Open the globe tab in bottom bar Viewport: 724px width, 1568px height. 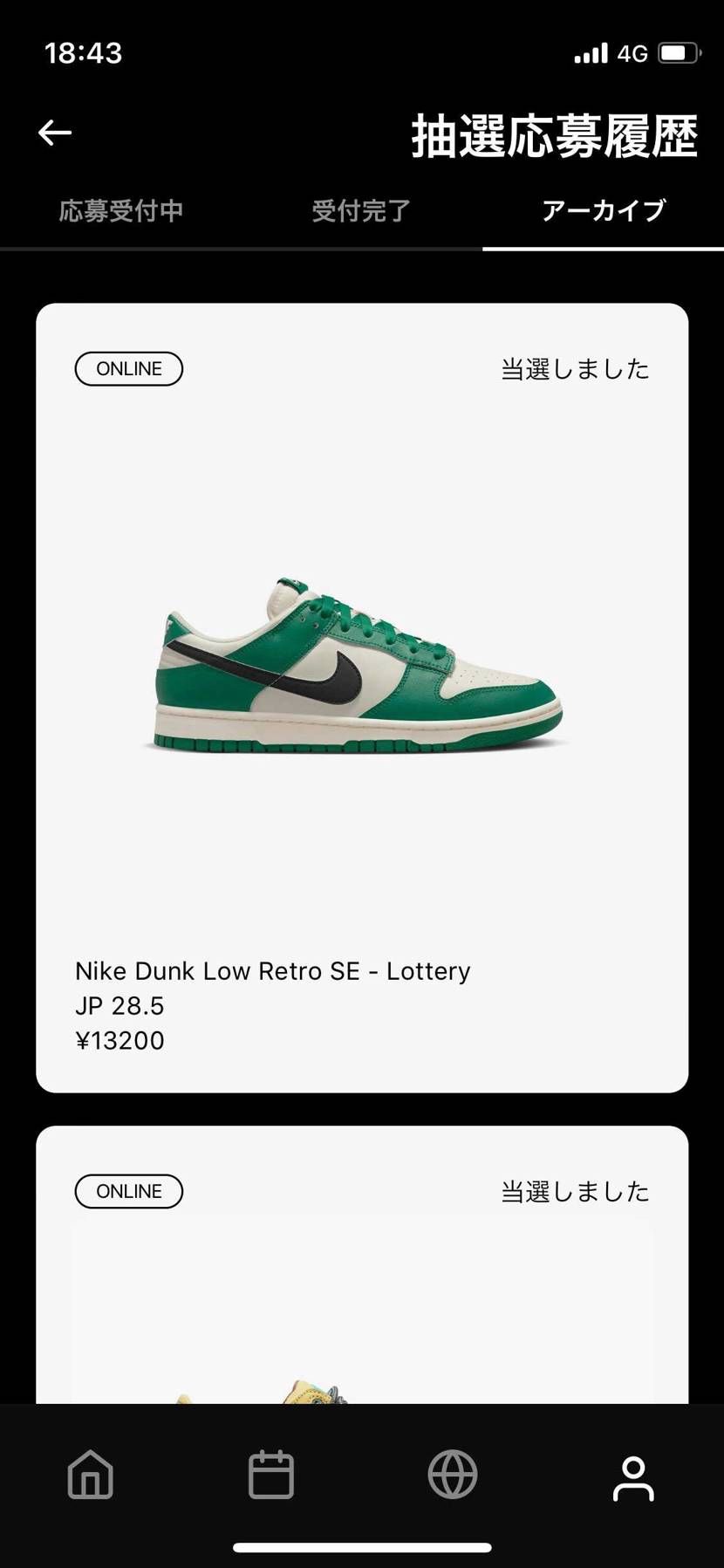[x=453, y=1475]
